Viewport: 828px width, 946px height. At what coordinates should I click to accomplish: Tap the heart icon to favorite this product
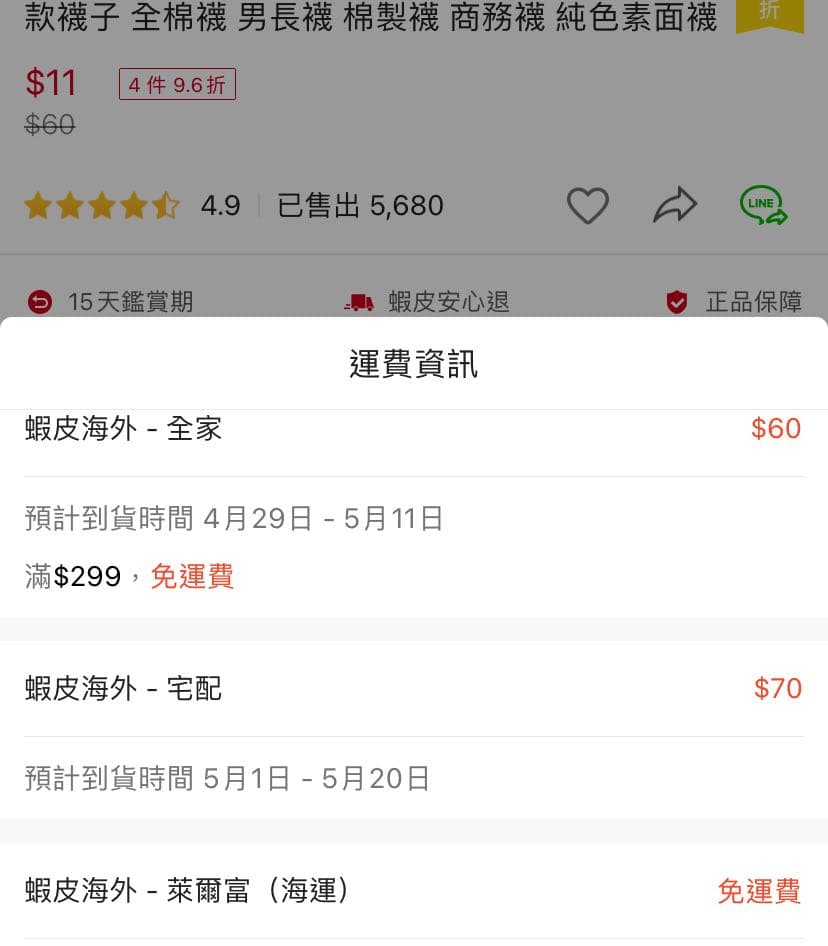click(588, 204)
